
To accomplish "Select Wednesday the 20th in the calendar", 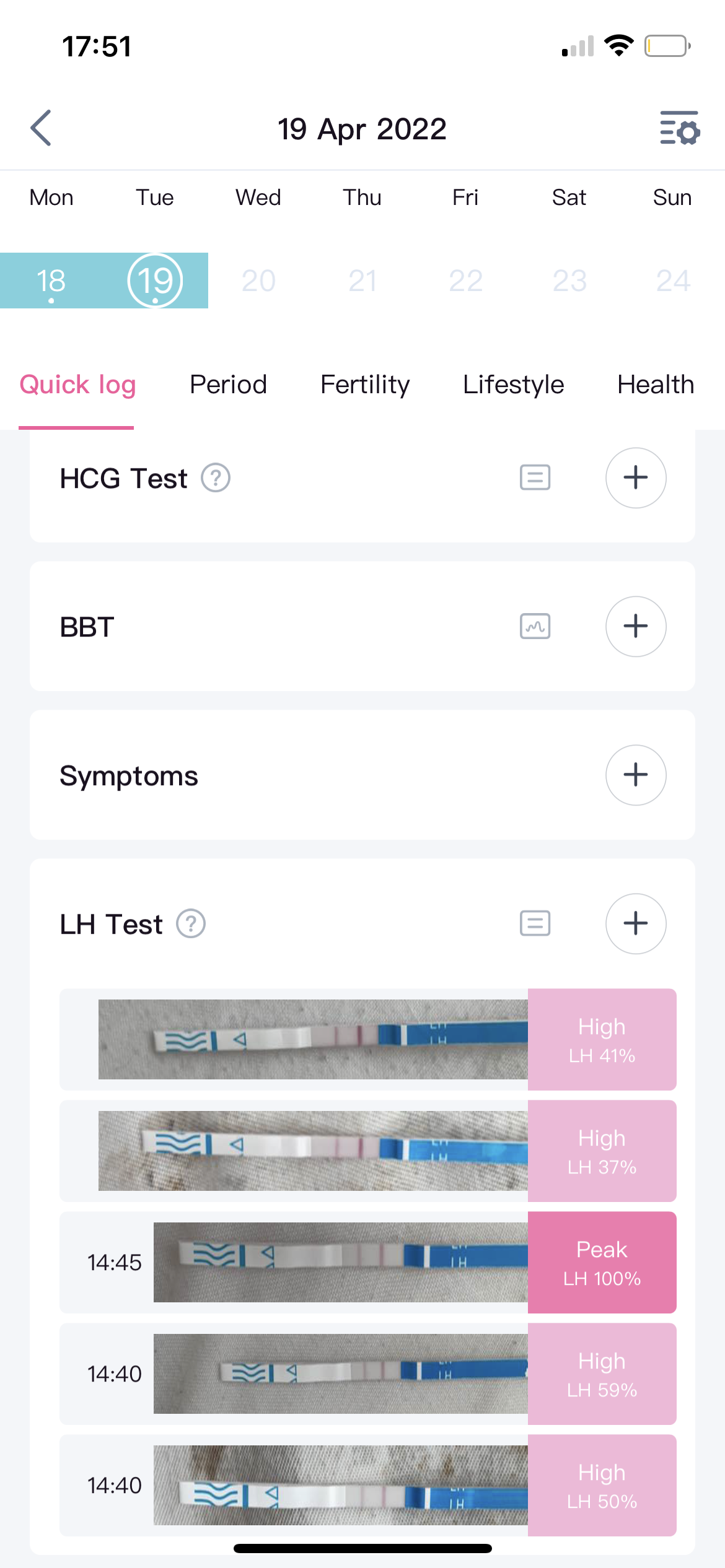I will coord(258,281).
